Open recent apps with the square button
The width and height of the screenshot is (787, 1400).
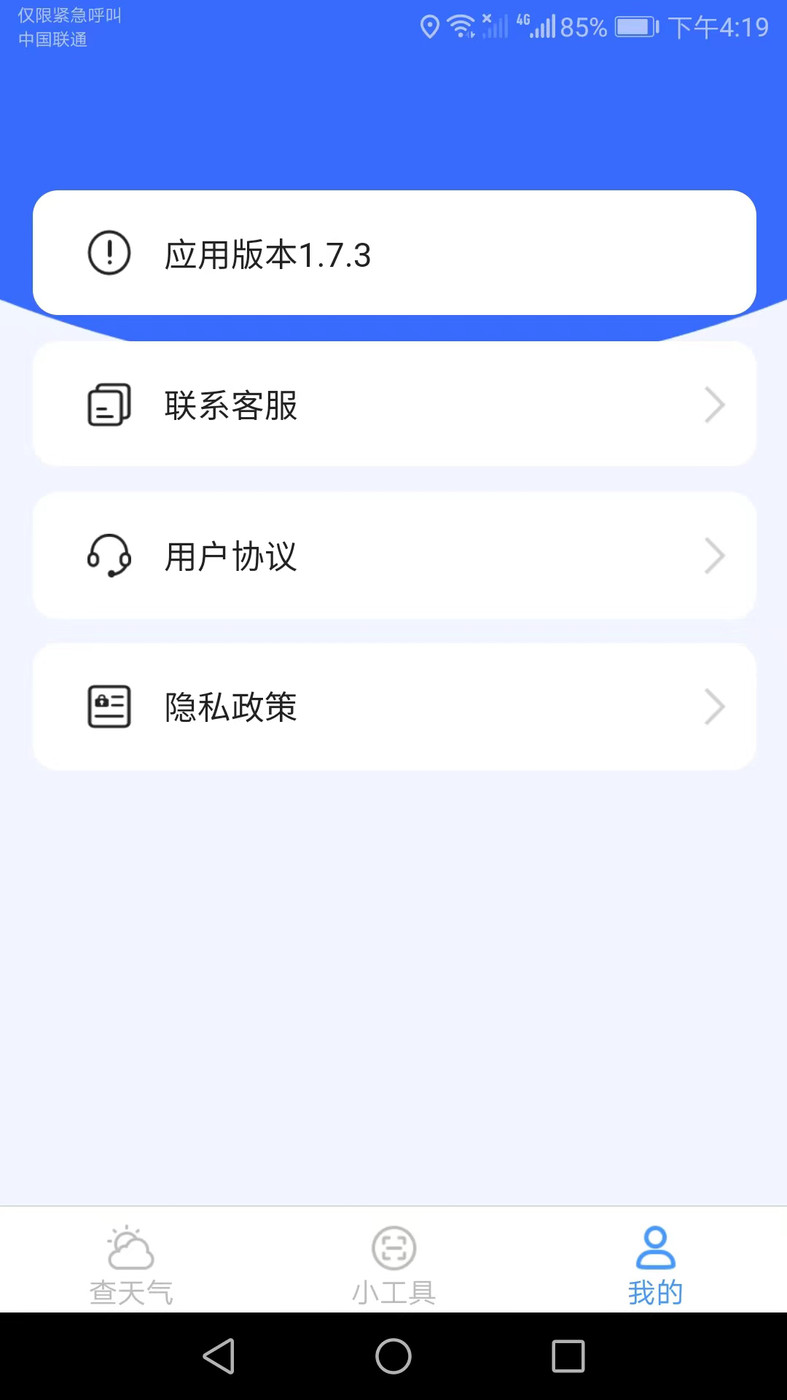(x=567, y=1356)
